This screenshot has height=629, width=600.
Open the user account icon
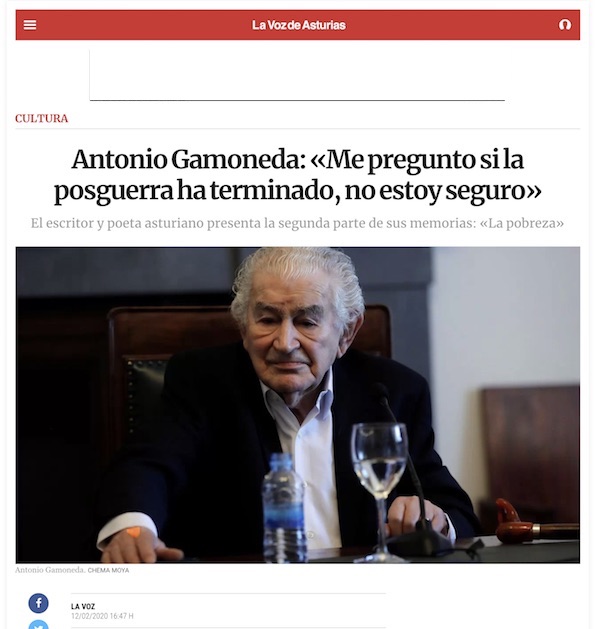[565, 25]
